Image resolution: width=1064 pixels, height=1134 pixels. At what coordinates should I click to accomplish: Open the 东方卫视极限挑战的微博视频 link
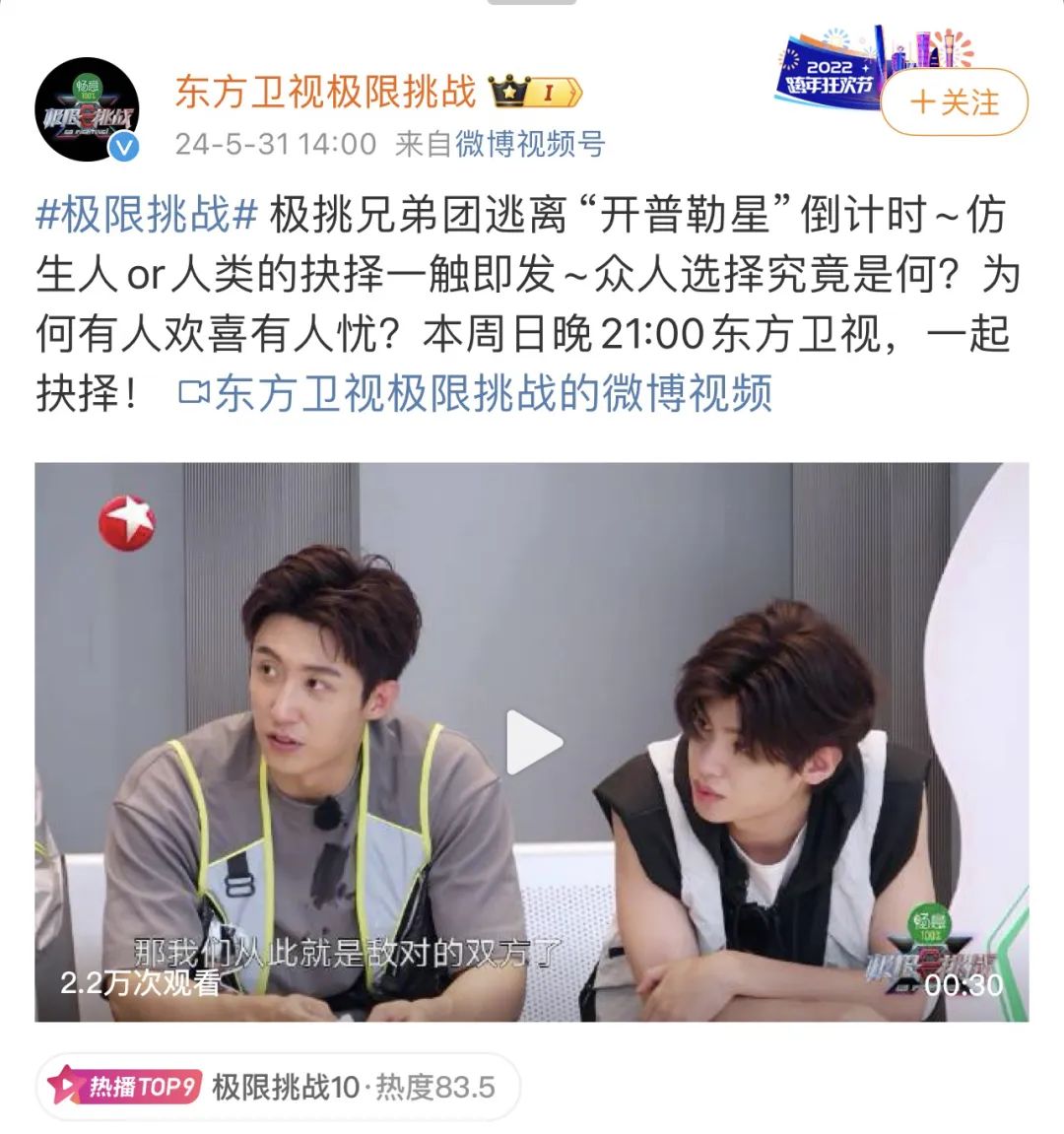click(476, 394)
